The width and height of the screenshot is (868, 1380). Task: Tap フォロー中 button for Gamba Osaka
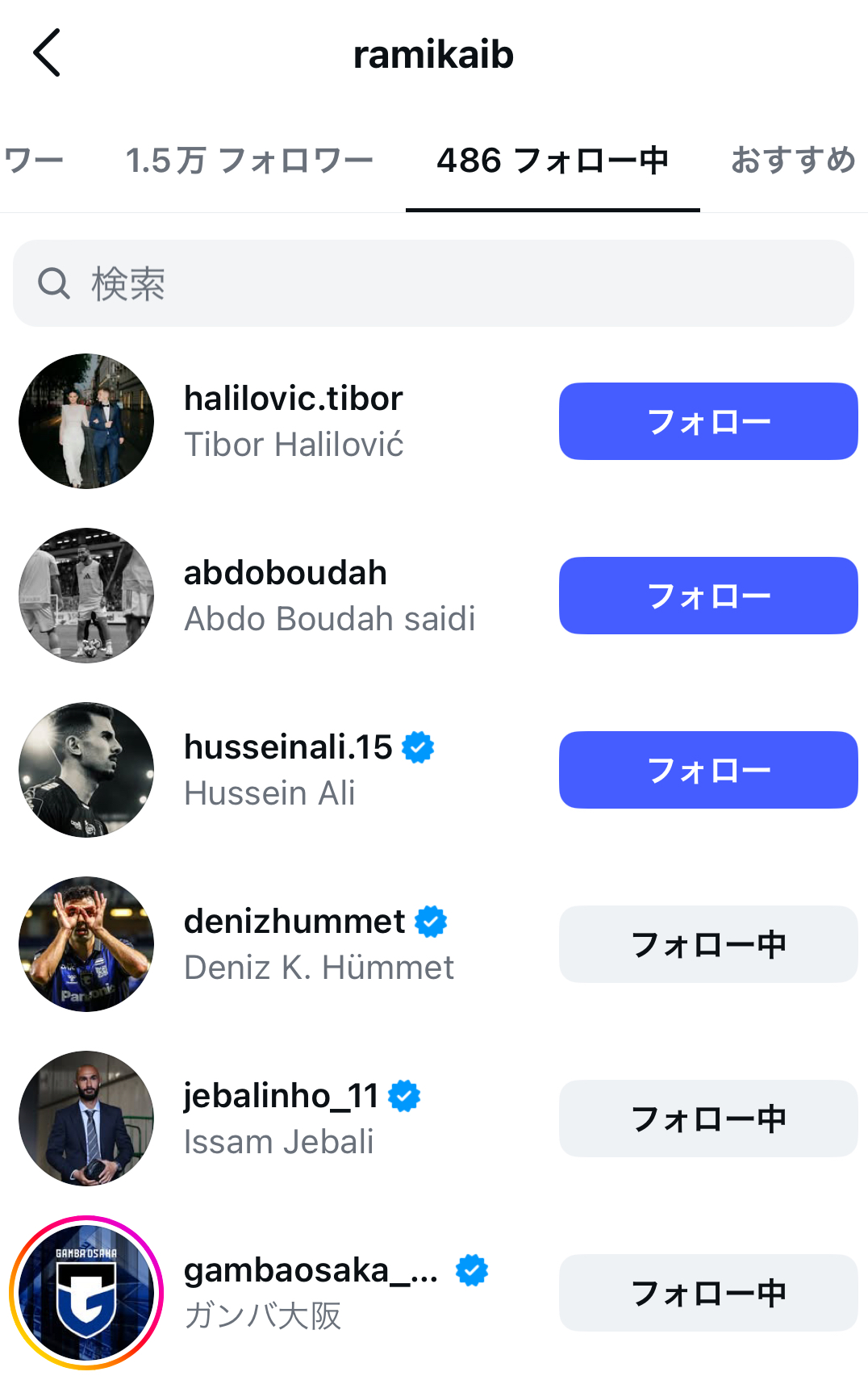707,1293
